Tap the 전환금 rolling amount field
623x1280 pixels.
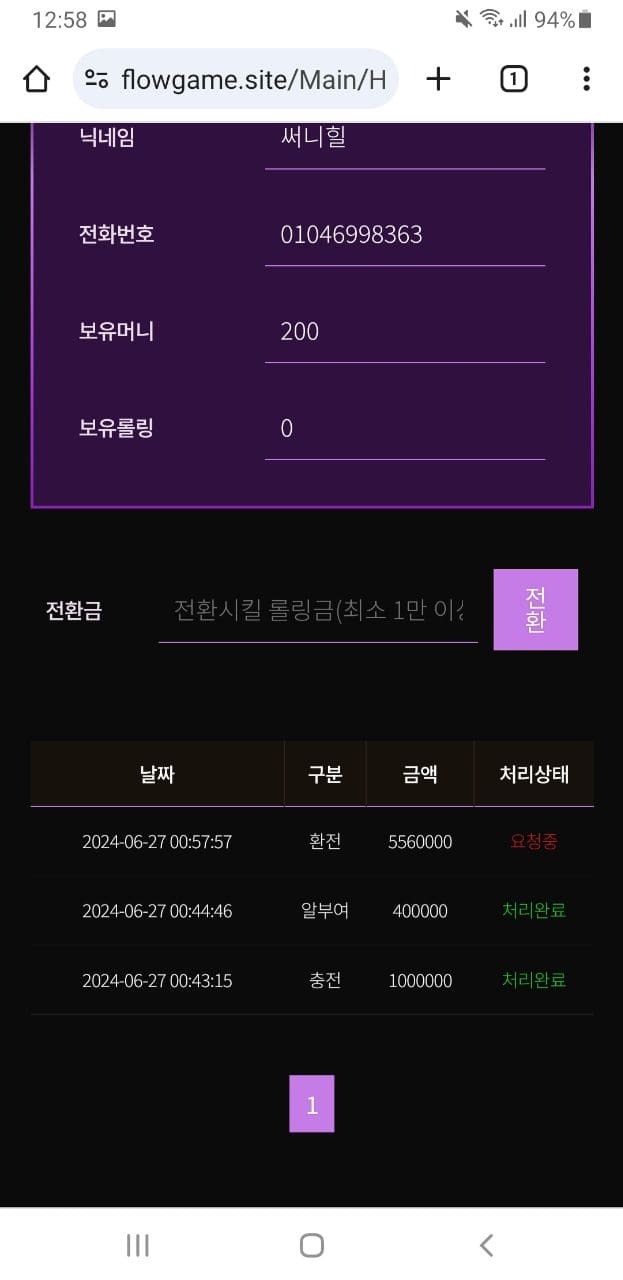click(x=318, y=610)
